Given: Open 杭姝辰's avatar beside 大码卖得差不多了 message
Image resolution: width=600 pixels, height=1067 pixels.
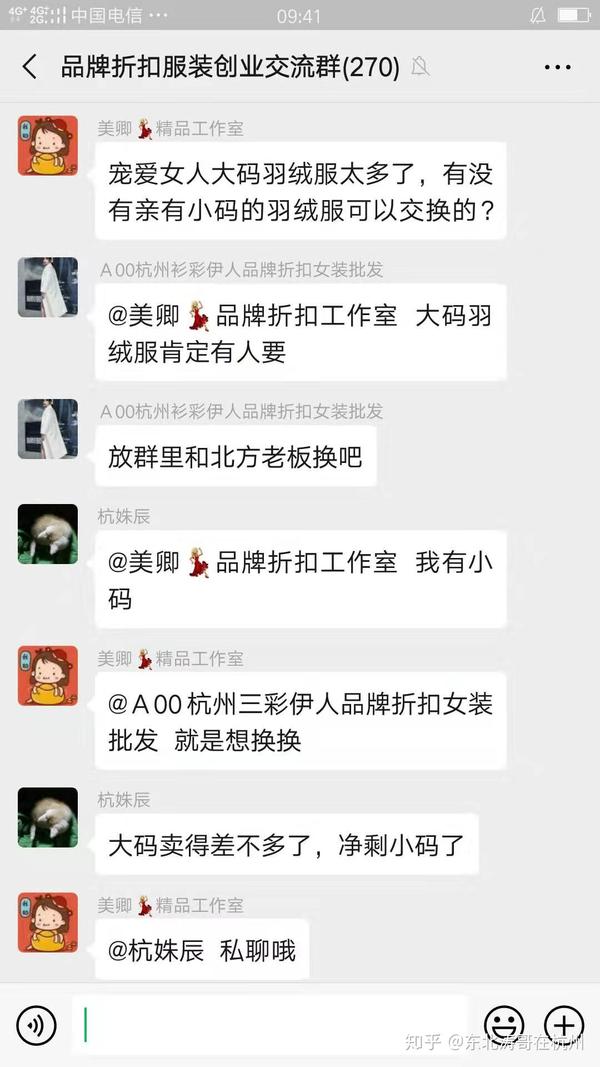Looking at the screenshot, I should (47, 817).
